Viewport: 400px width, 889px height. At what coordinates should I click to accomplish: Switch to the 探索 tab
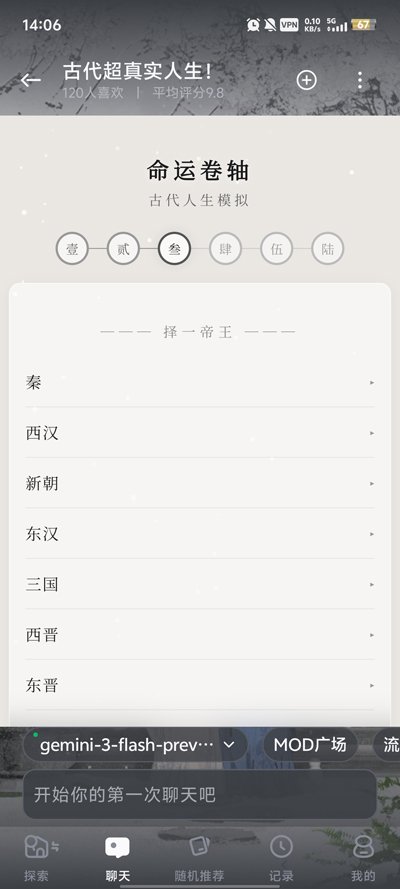[37, 858]
